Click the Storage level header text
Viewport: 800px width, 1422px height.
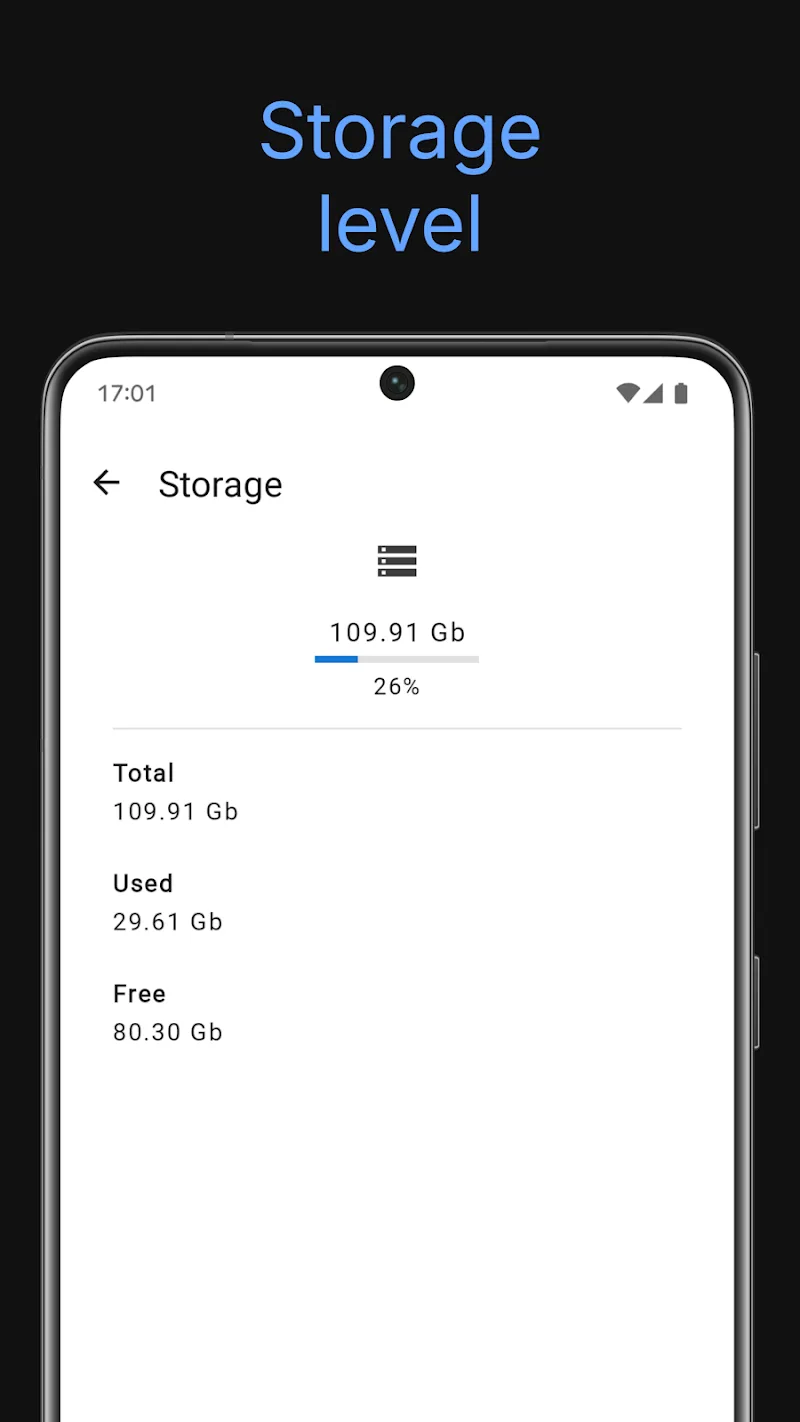coord(399,177)
